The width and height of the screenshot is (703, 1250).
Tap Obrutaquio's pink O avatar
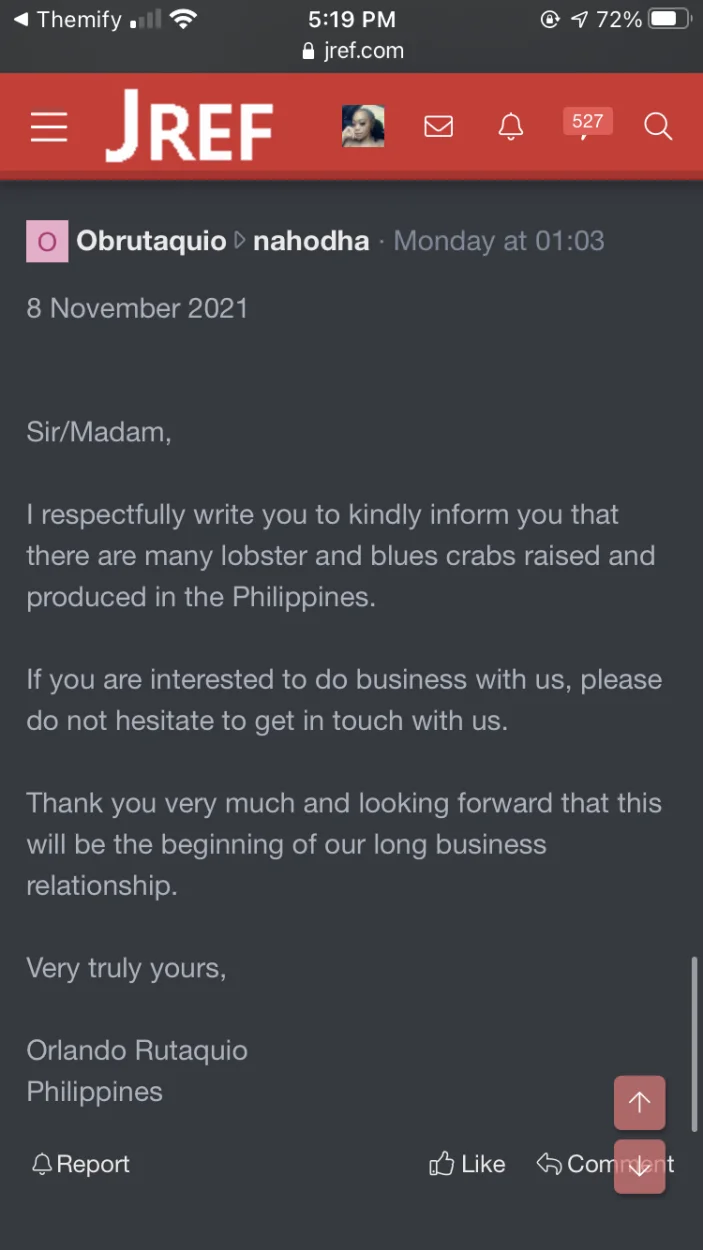(x=47, y=241)
